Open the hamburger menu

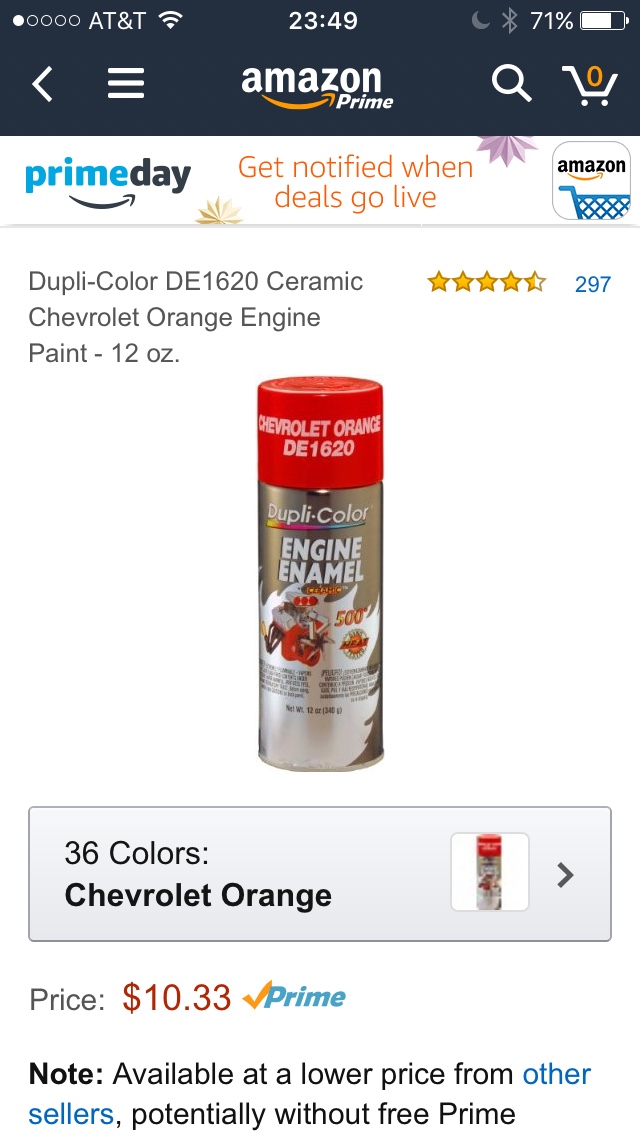point(126,84)
